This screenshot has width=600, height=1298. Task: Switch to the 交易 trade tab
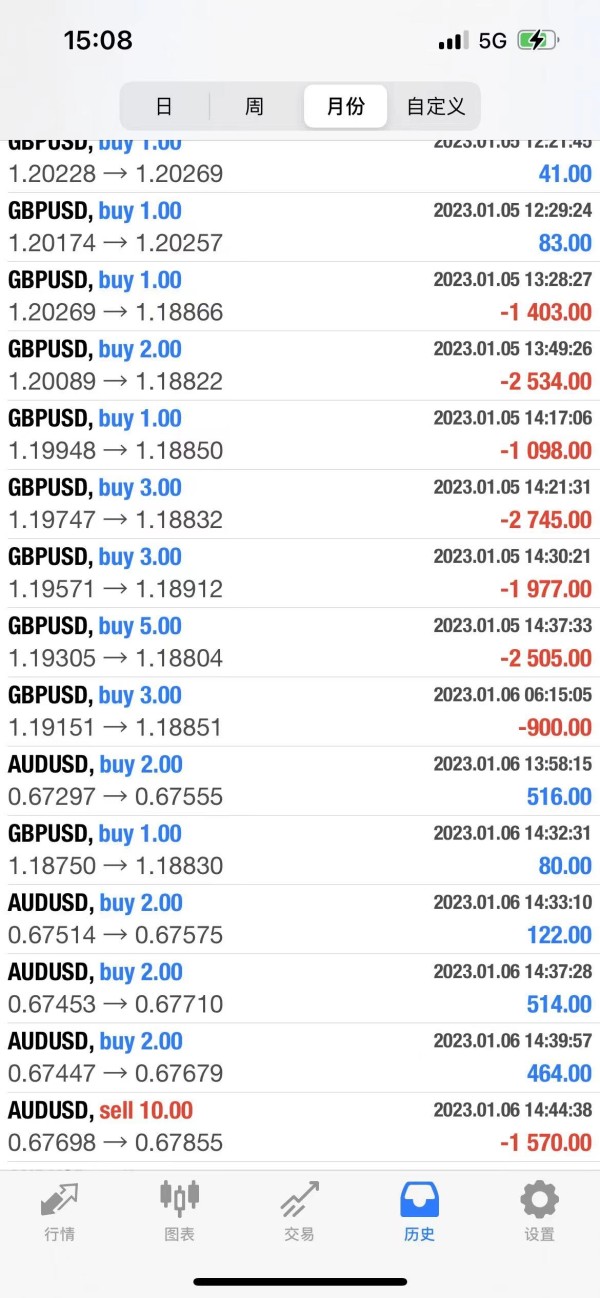tap(299, 1211)
